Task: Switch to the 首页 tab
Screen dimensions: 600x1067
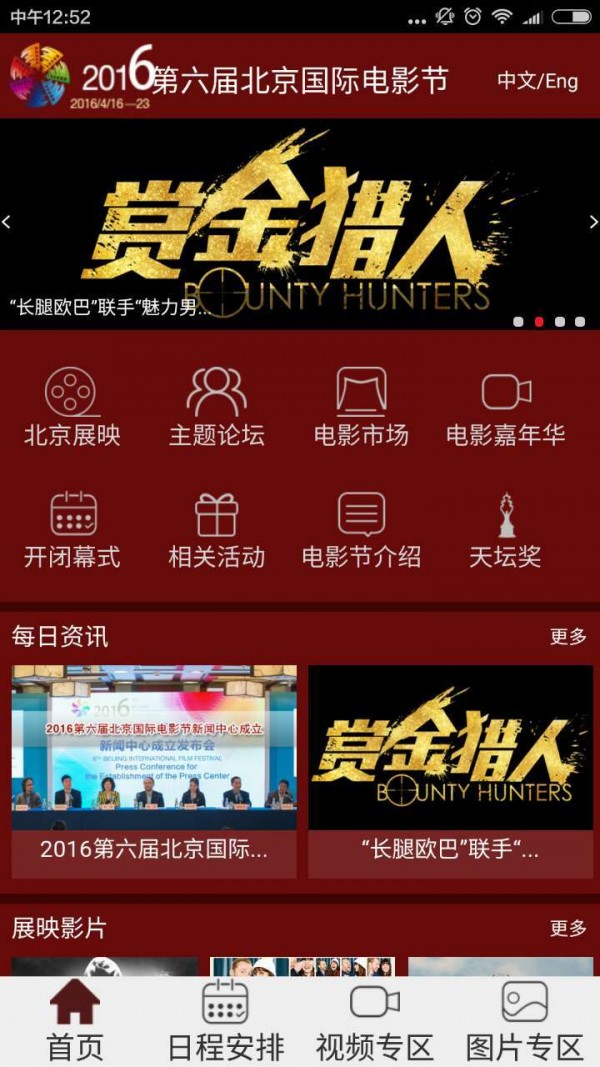Action: point(75,1021)
